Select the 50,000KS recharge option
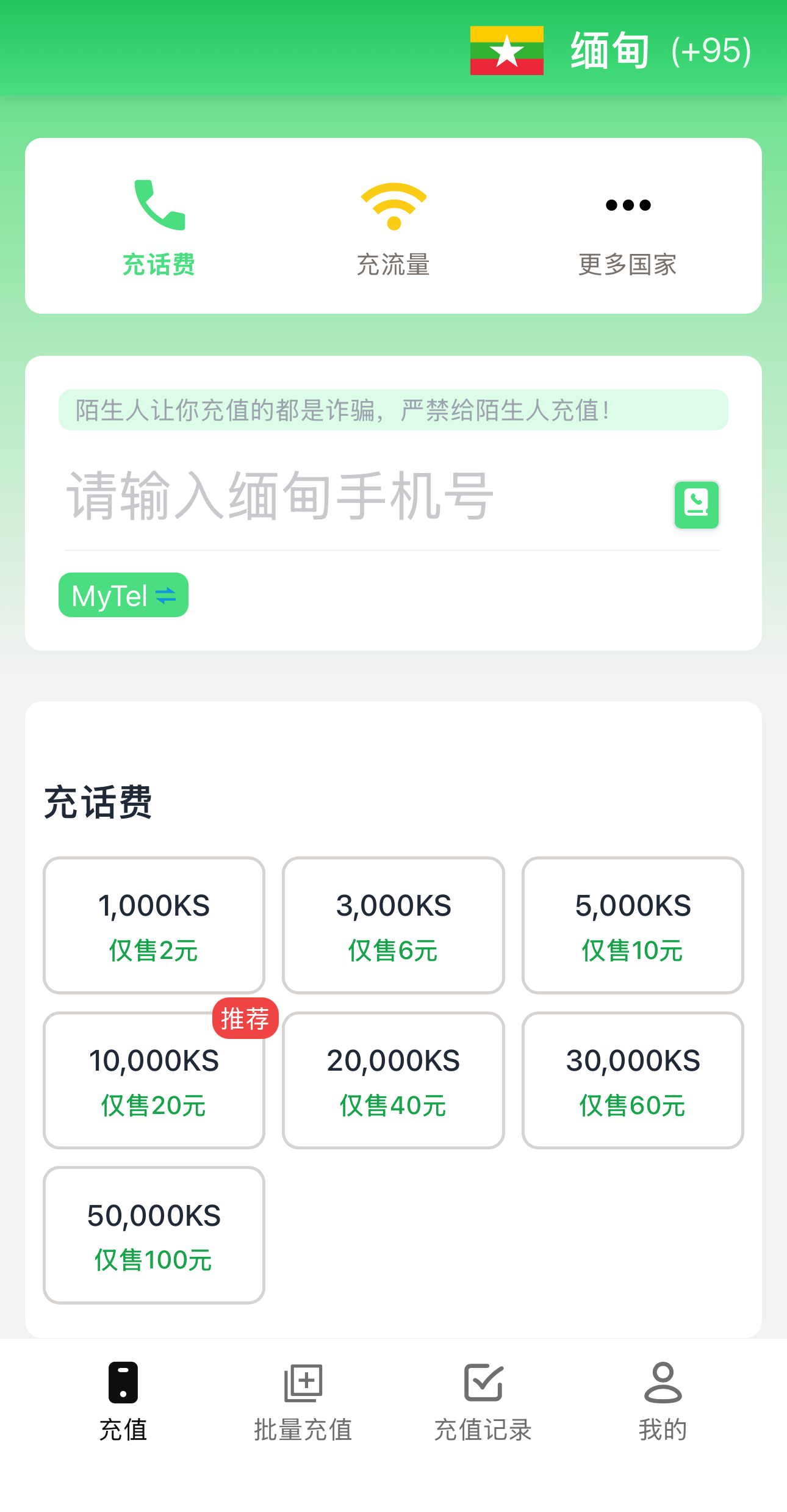The image size is (787, 1512). pyautogui.click(x=153, y=1234)
